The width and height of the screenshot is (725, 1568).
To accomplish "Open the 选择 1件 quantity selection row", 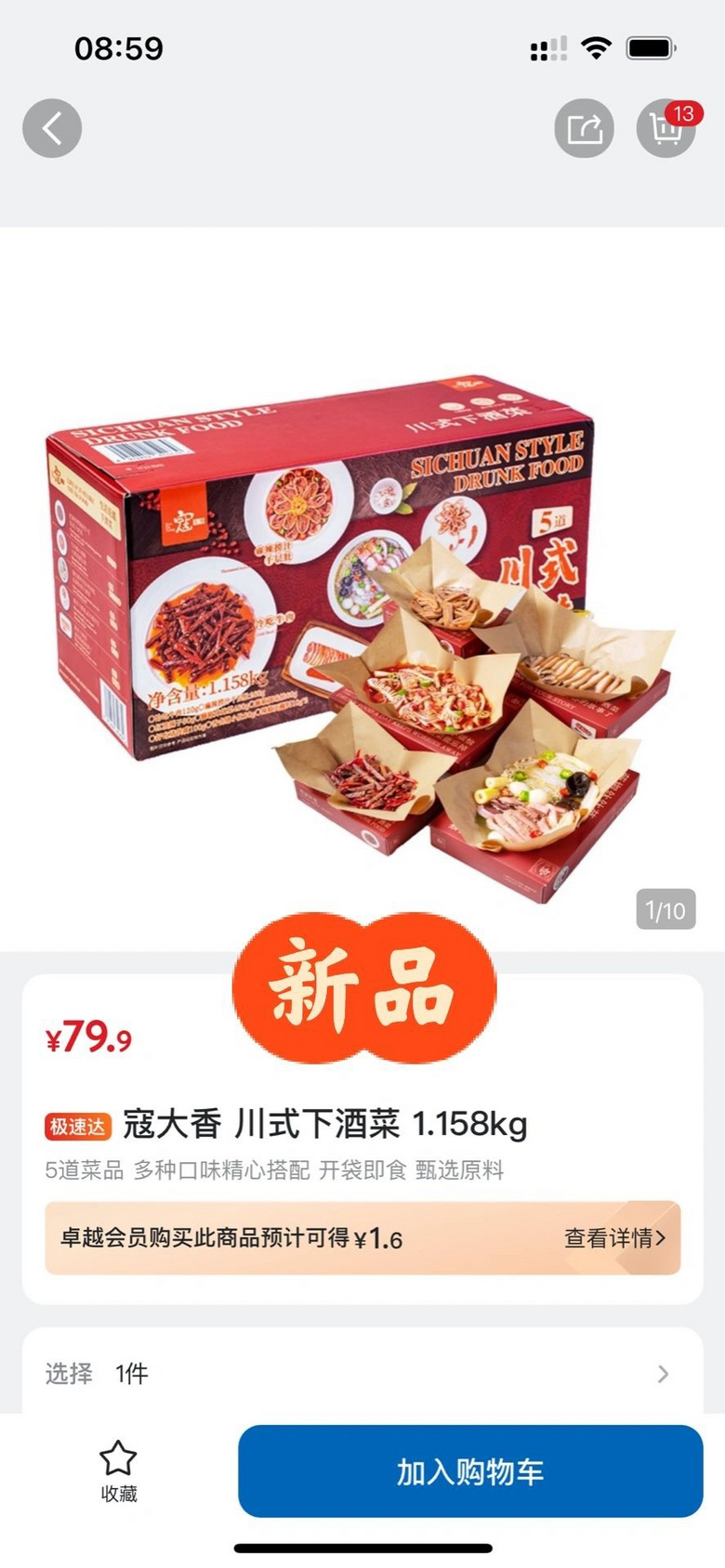I will click(362, 1373).
